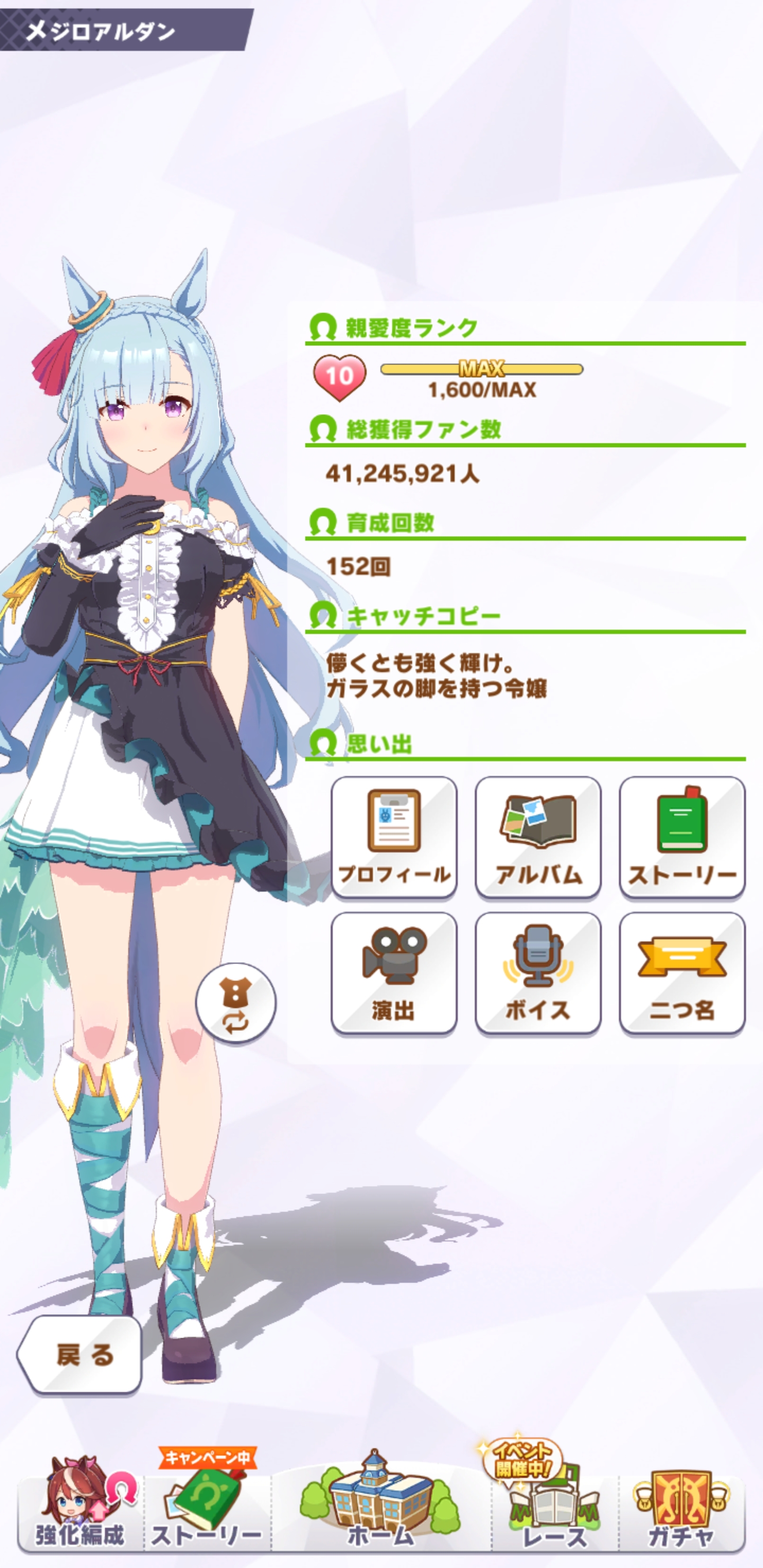Tap the outfit change icon button

(235, 1003)
